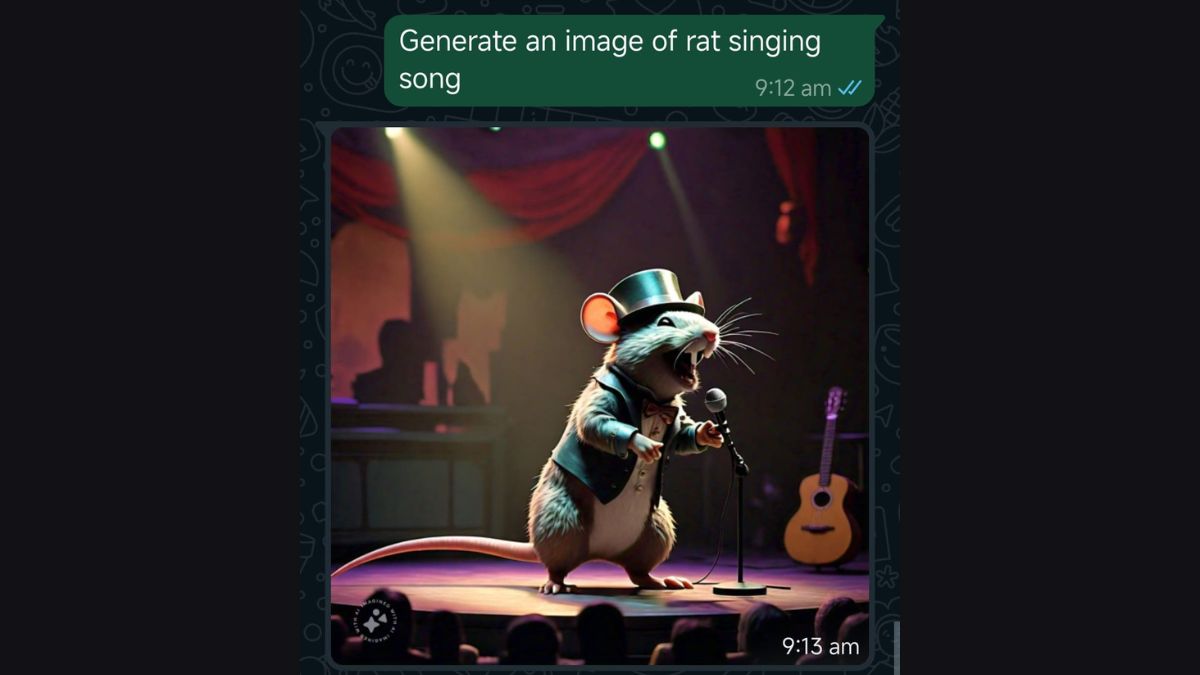Open the generated singing rat image

click(x=600, y=395)
